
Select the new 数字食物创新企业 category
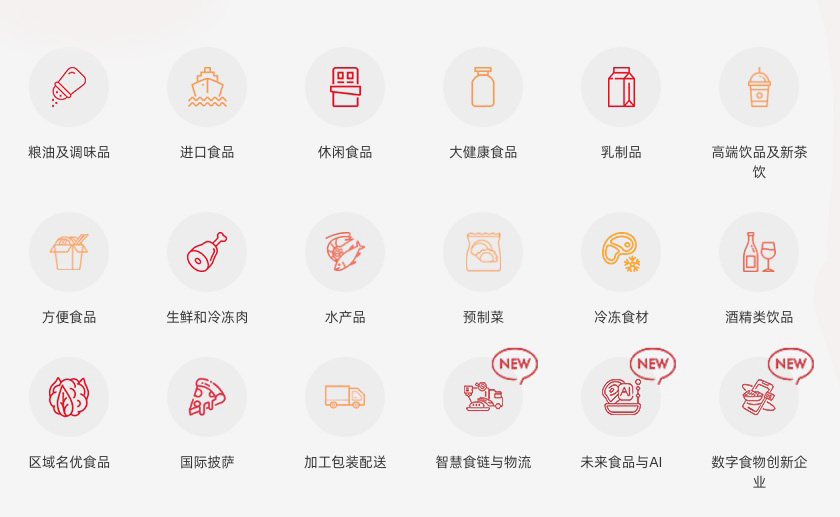(x=759, y=397)
